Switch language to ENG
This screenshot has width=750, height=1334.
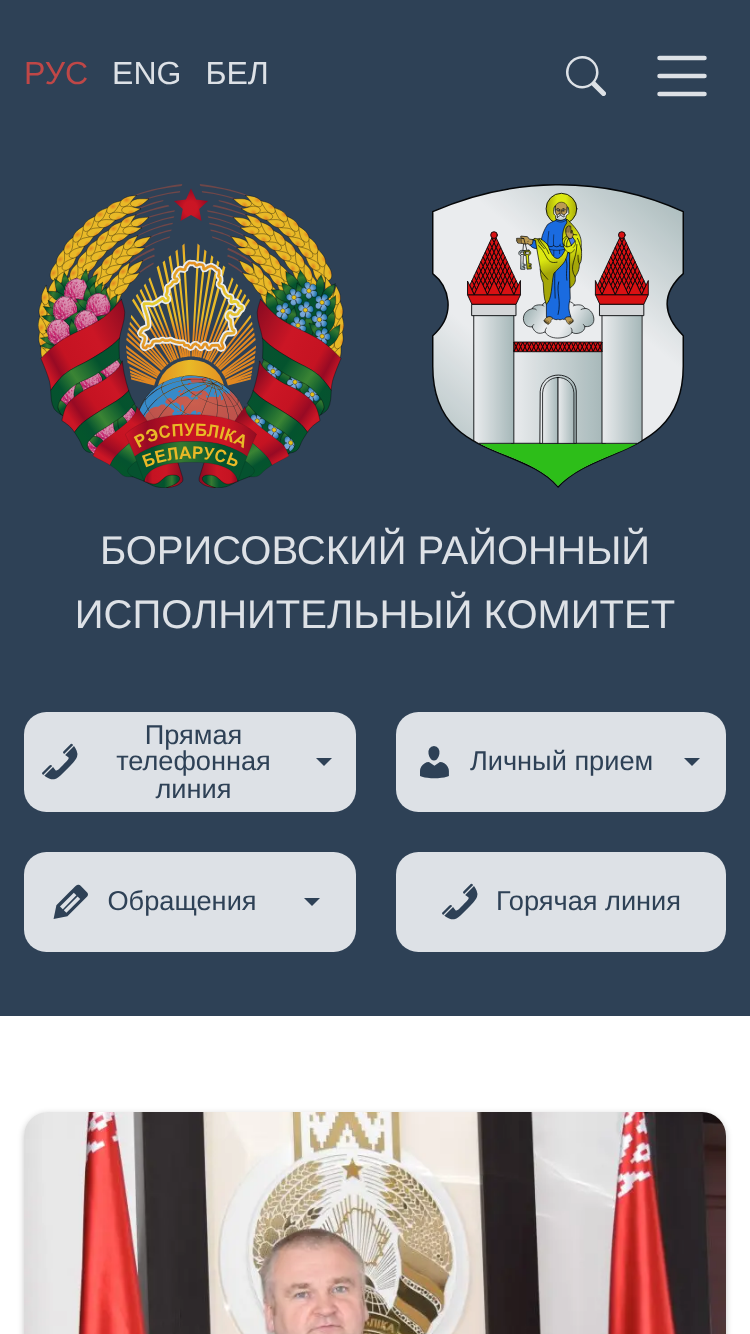(146, 74)
